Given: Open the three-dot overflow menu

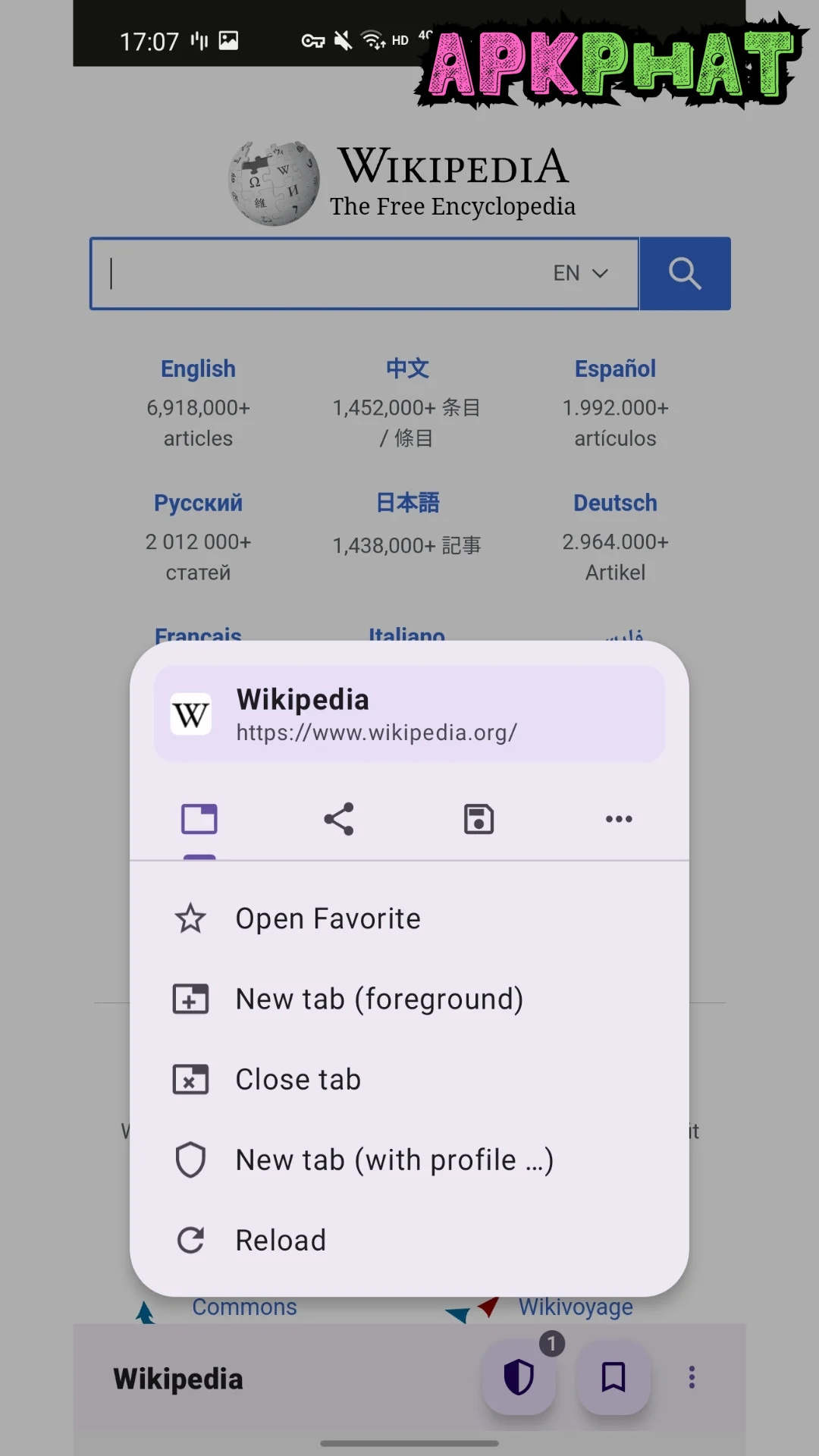Looking at the screenshot, I should point(692,1377).
